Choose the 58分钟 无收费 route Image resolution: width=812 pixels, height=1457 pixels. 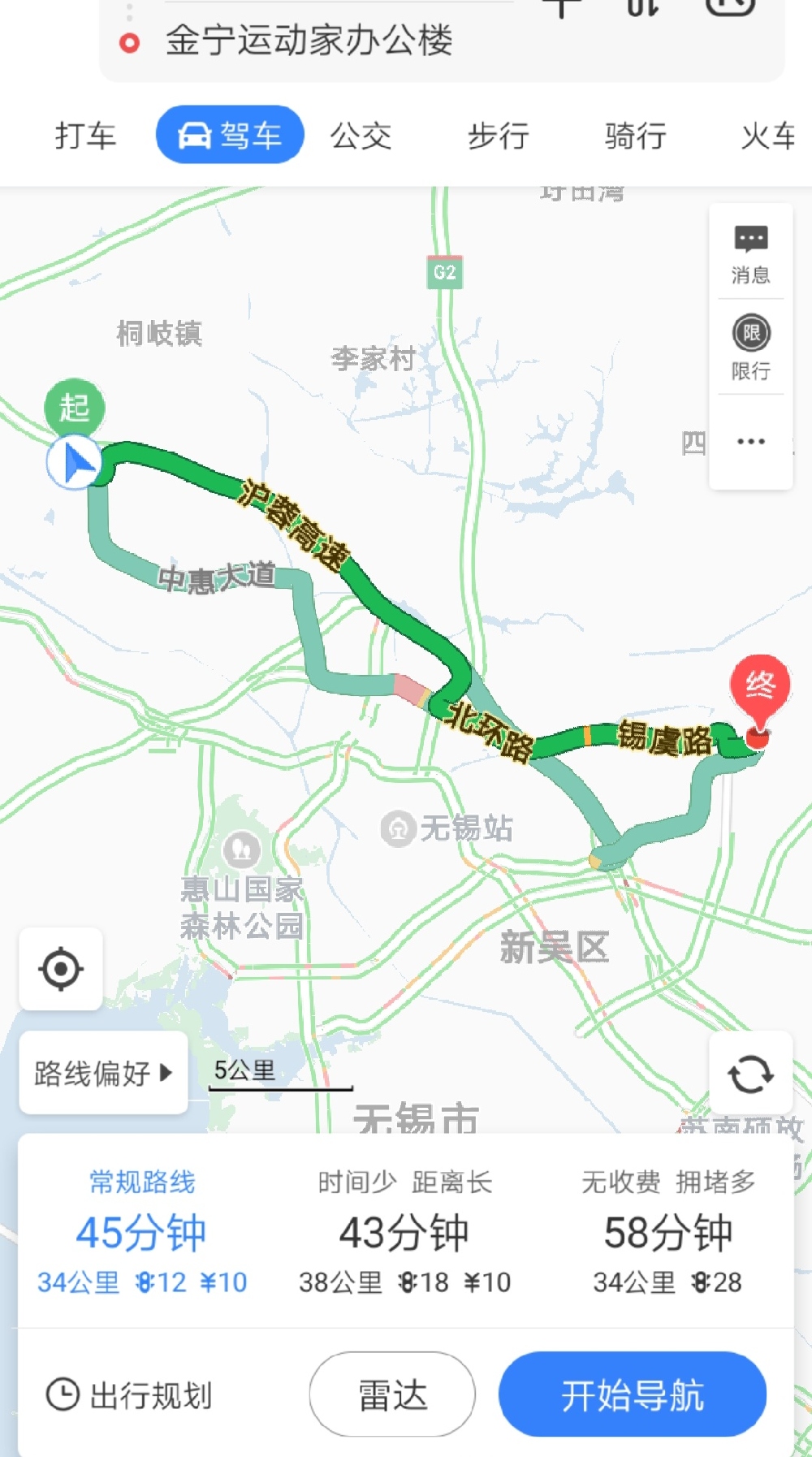pos(667,1233)
